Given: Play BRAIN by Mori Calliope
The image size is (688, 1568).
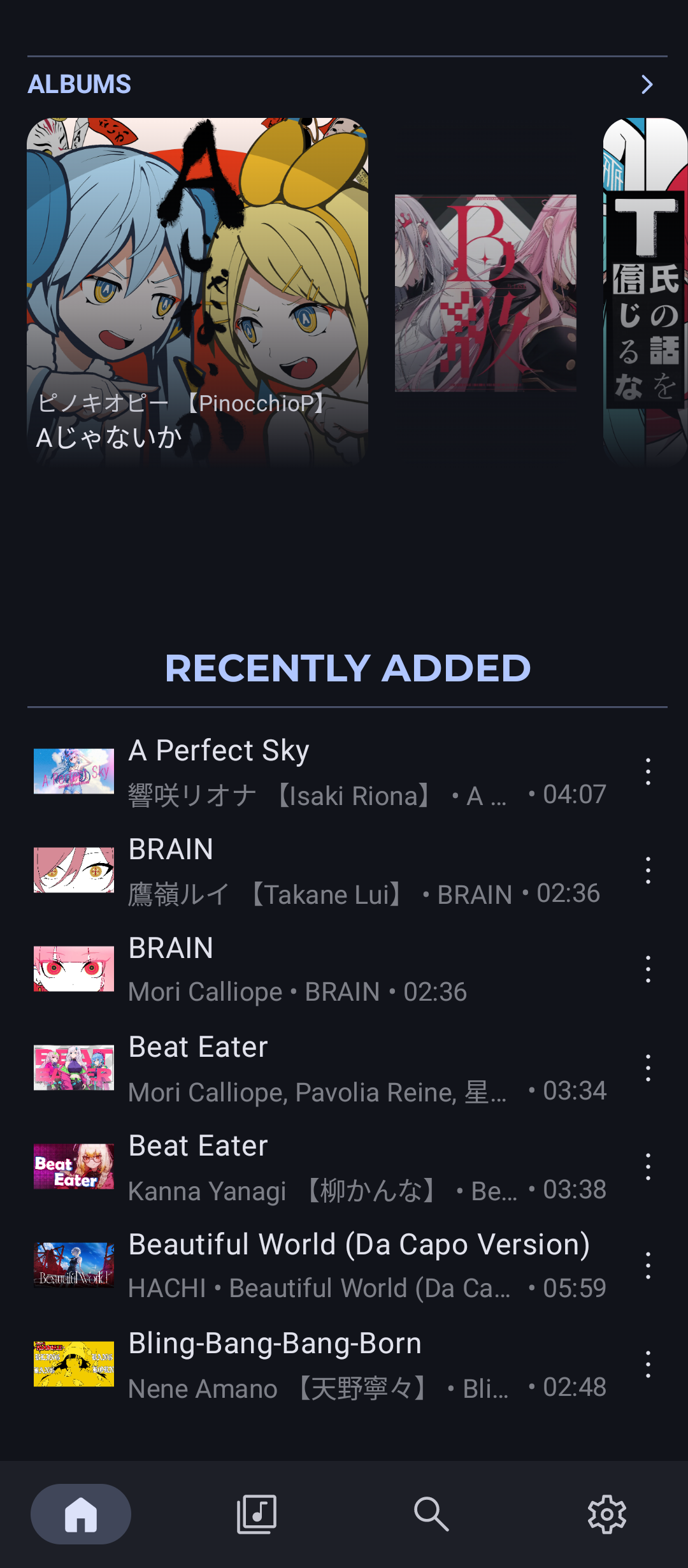Looking at the screenshot, I should coord(319,969).
